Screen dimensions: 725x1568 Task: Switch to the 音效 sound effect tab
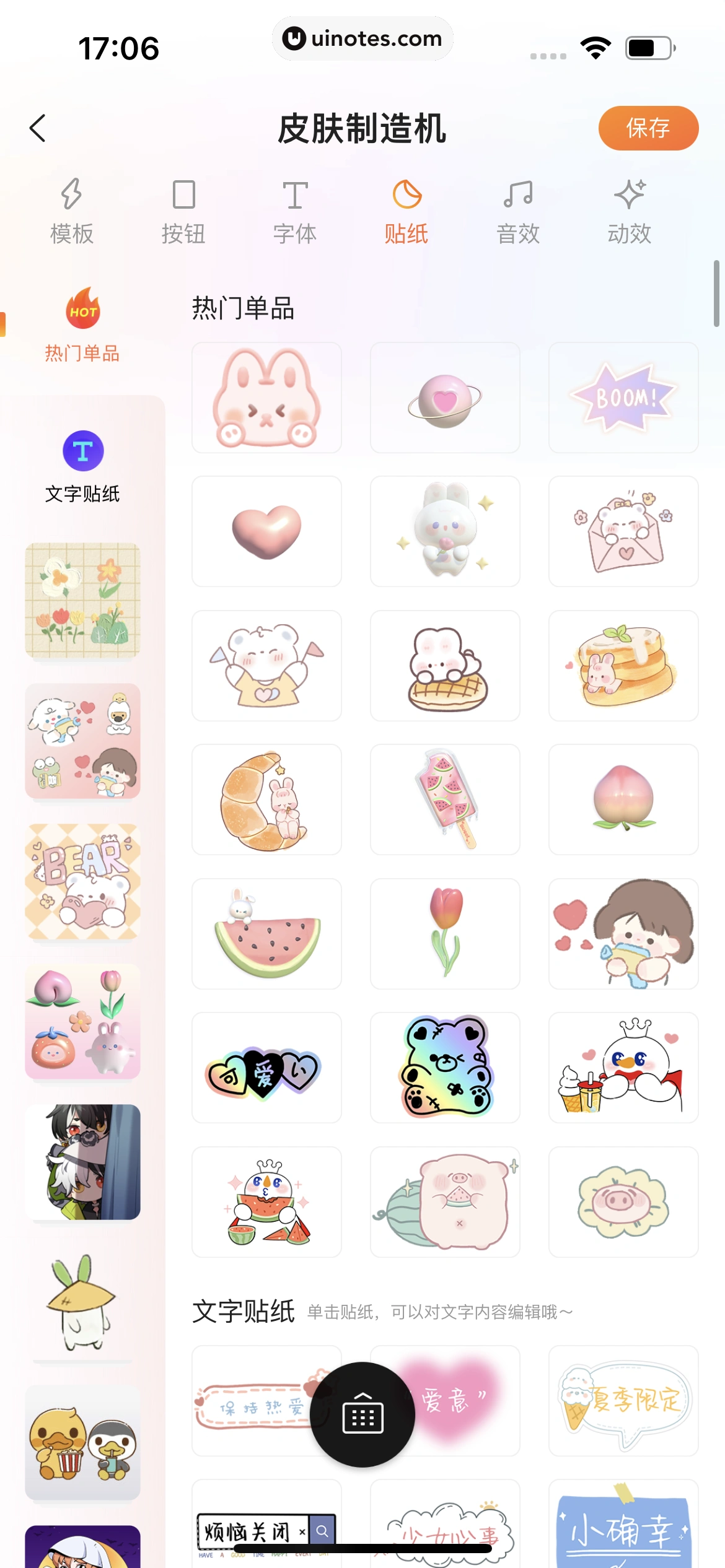point(519,211)
